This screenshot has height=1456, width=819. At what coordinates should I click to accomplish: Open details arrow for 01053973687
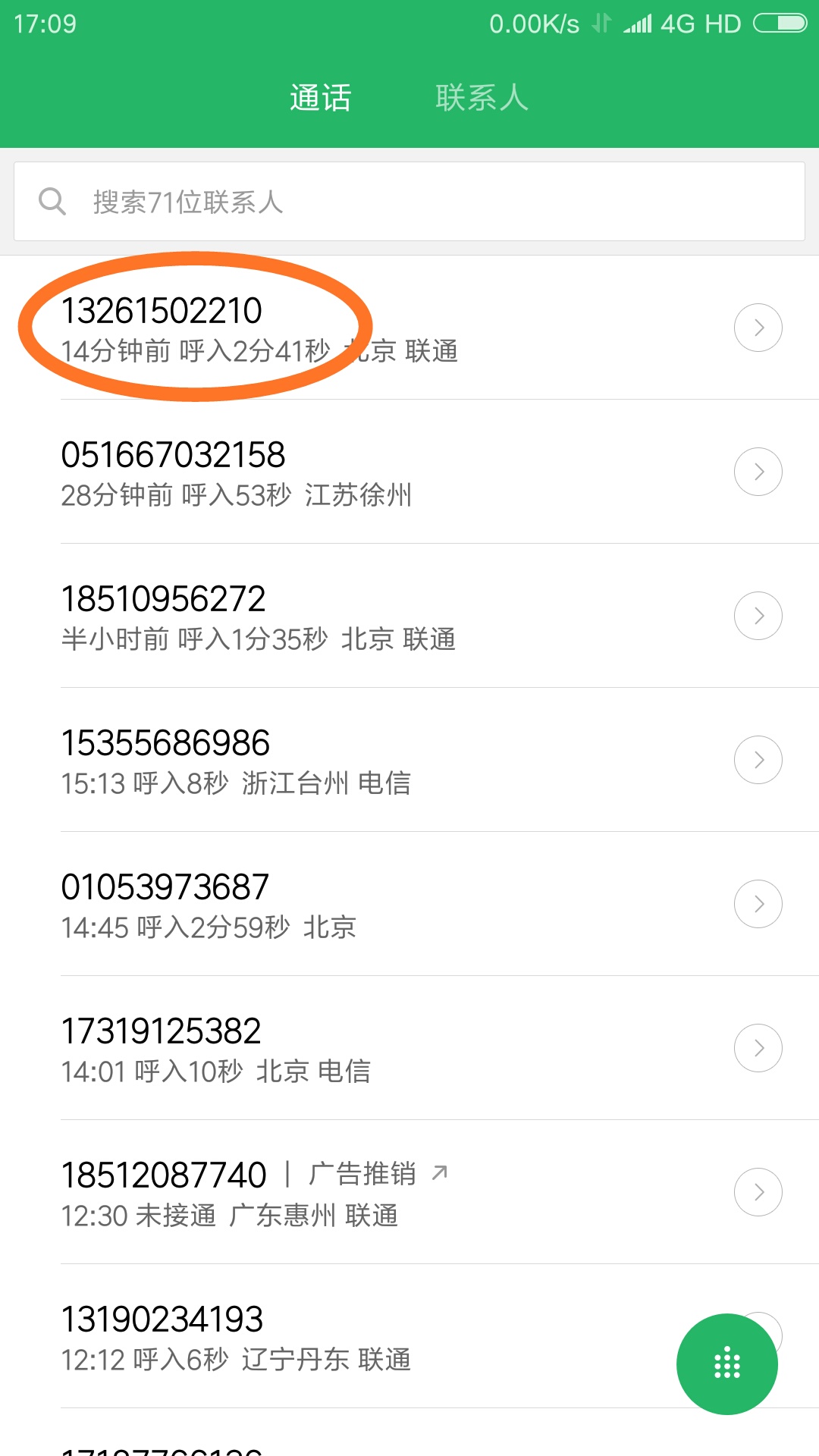click(x=758, y=904)
